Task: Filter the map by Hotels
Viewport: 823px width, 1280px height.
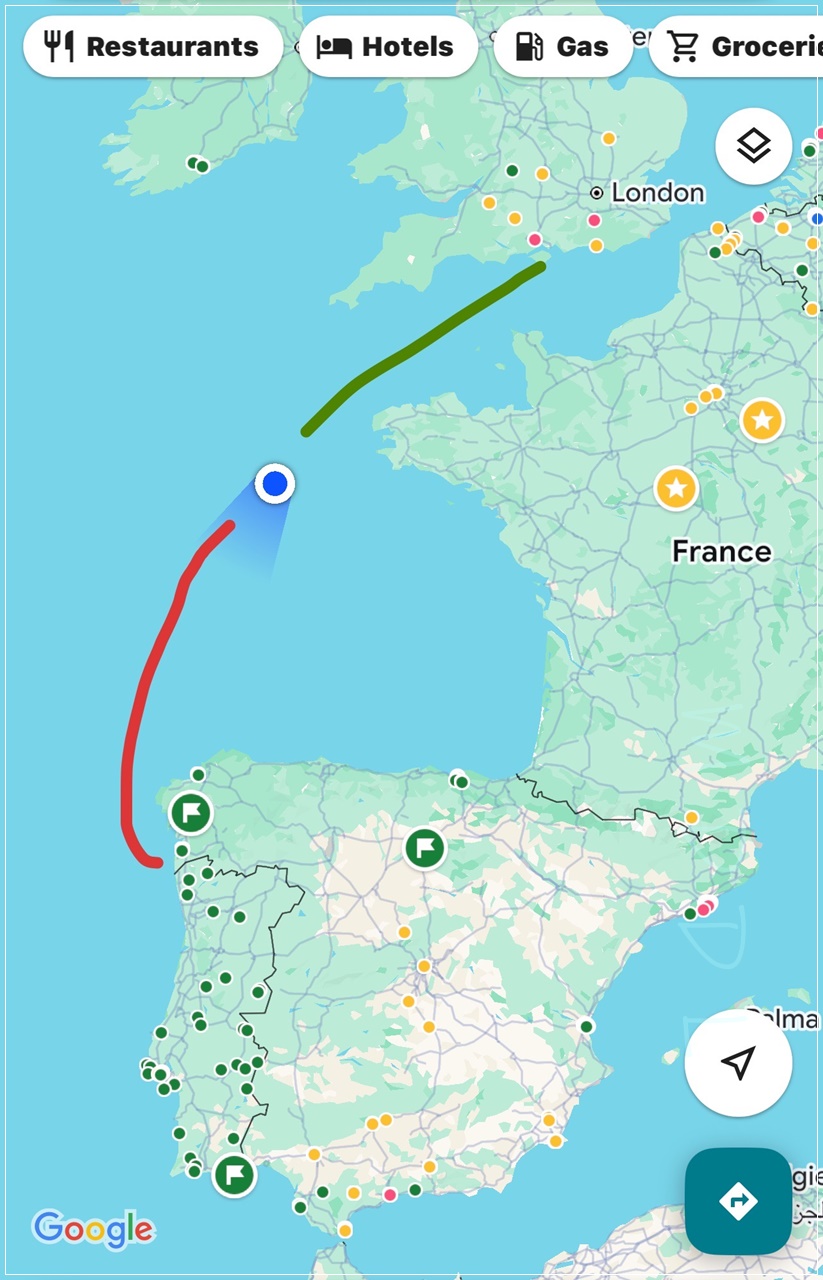Action: [x=388, y=47]
